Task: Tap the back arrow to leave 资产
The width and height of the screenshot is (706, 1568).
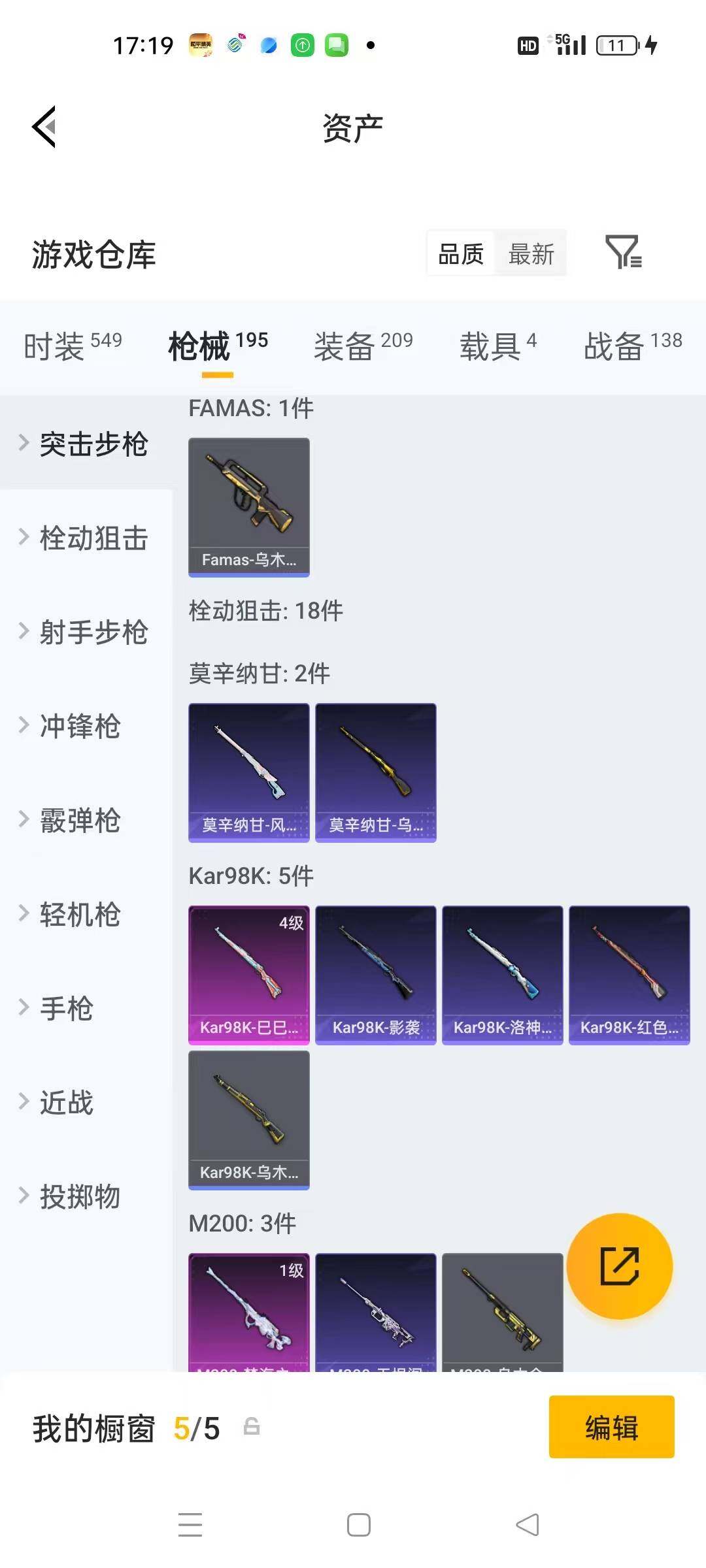Action: pos(43,126)
